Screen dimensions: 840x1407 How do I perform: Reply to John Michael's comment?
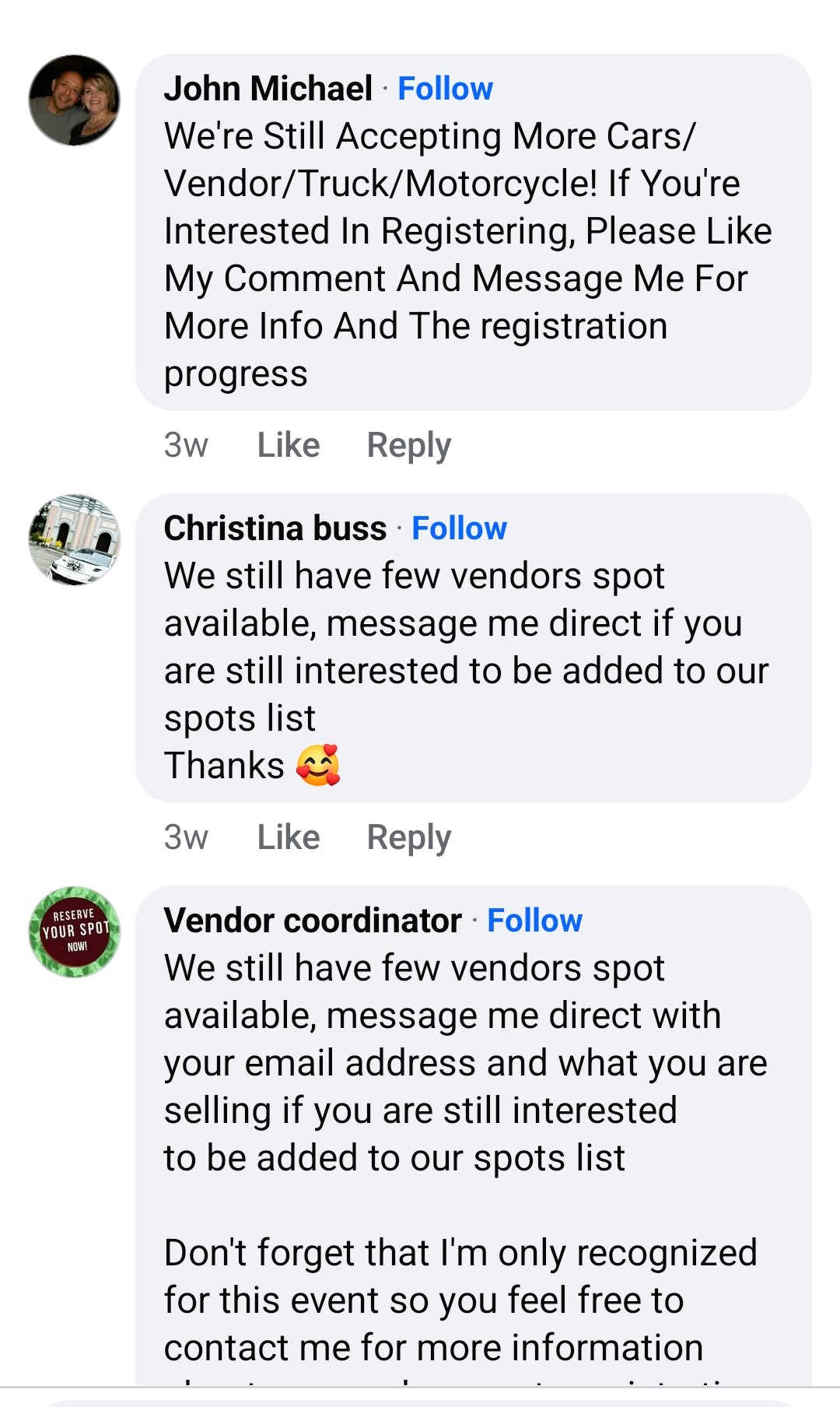pos(408,445)
